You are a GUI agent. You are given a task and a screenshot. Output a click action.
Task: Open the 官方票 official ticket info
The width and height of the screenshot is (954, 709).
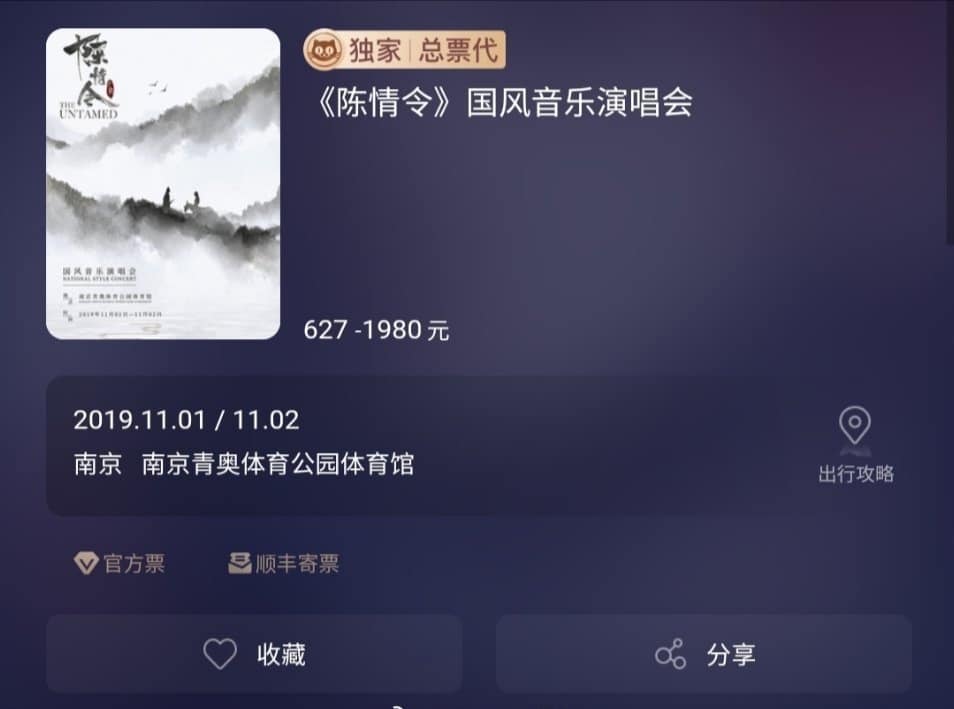tap(120, 564)
